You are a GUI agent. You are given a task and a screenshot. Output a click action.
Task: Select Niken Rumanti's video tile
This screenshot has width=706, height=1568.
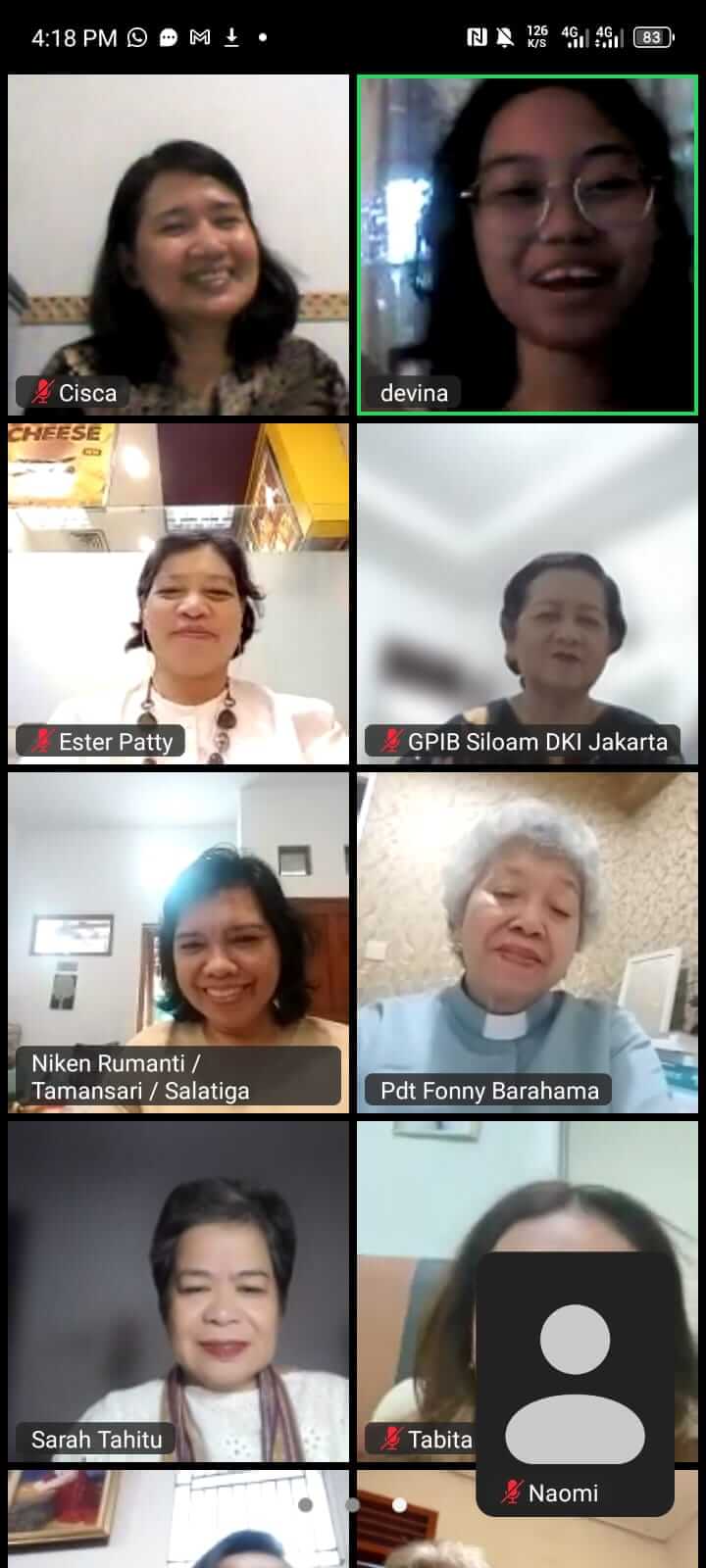click(178, 941)
